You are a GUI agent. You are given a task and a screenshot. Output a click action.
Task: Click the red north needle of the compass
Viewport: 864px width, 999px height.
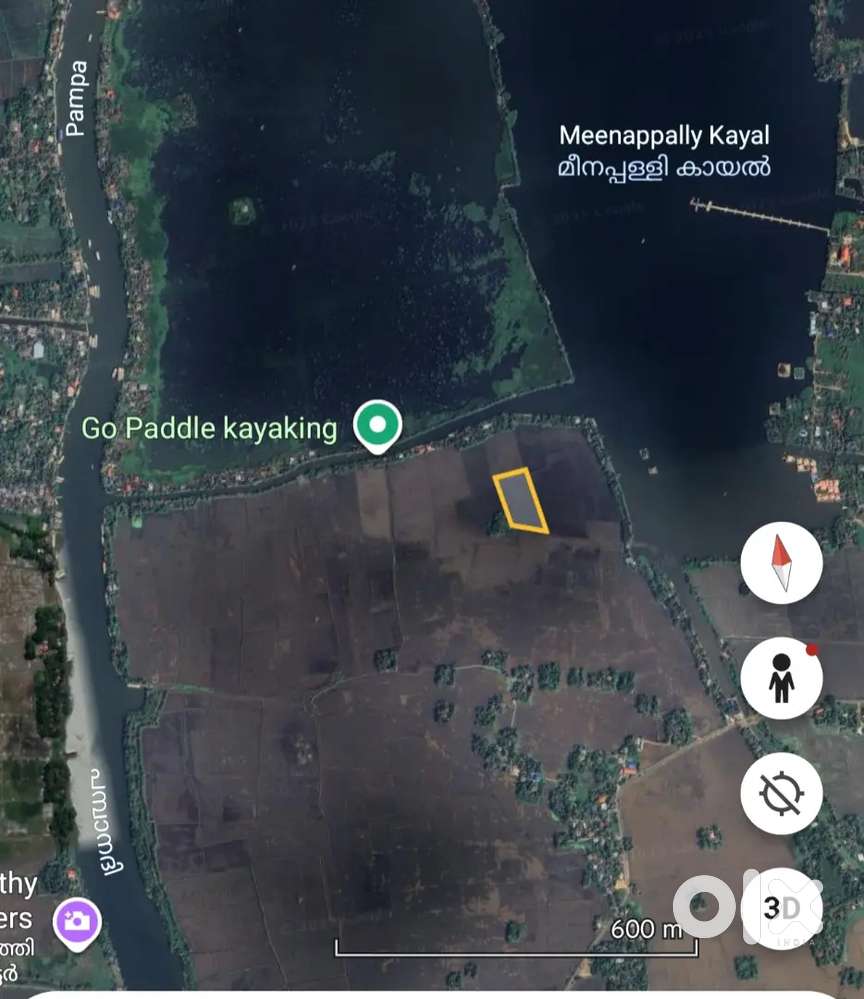(x=782, y=550)
